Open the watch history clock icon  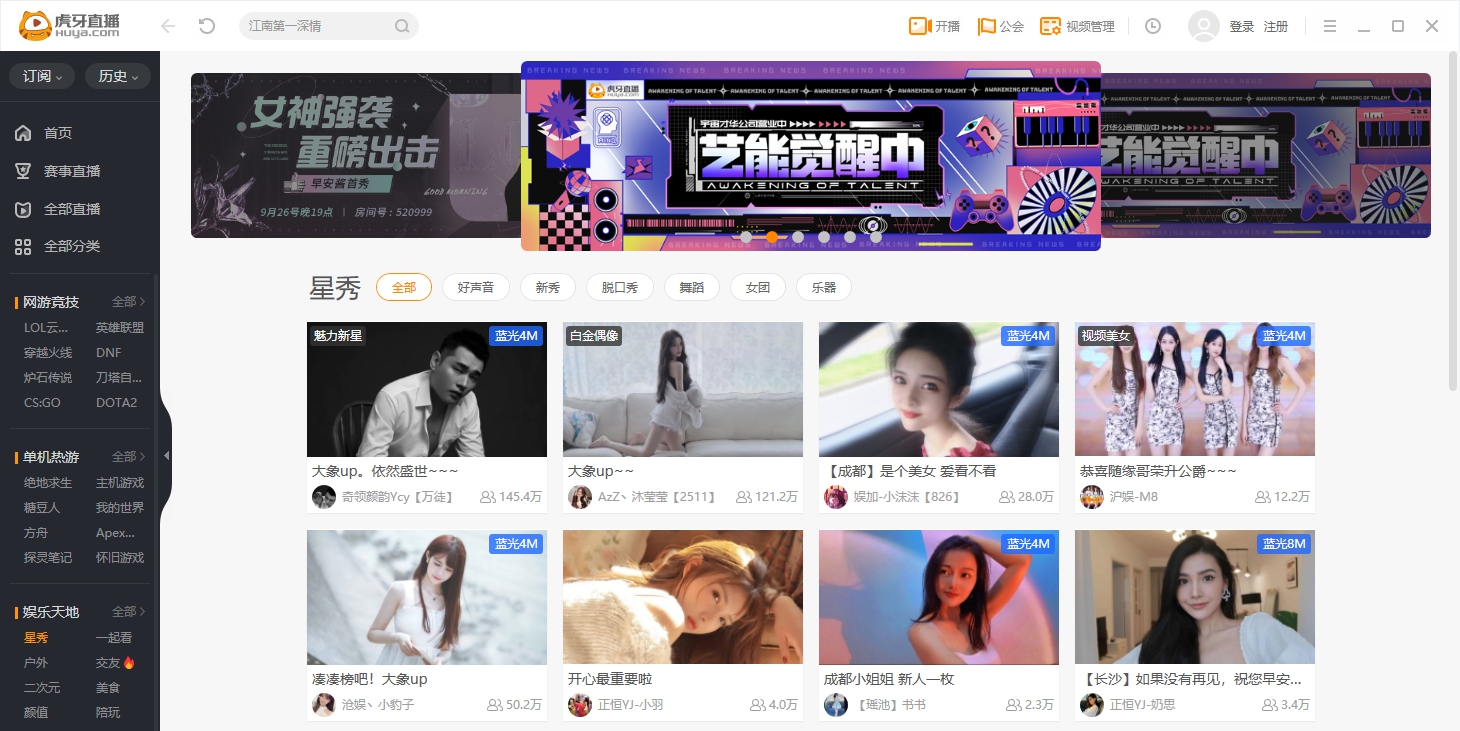(x=1153, y=26)
